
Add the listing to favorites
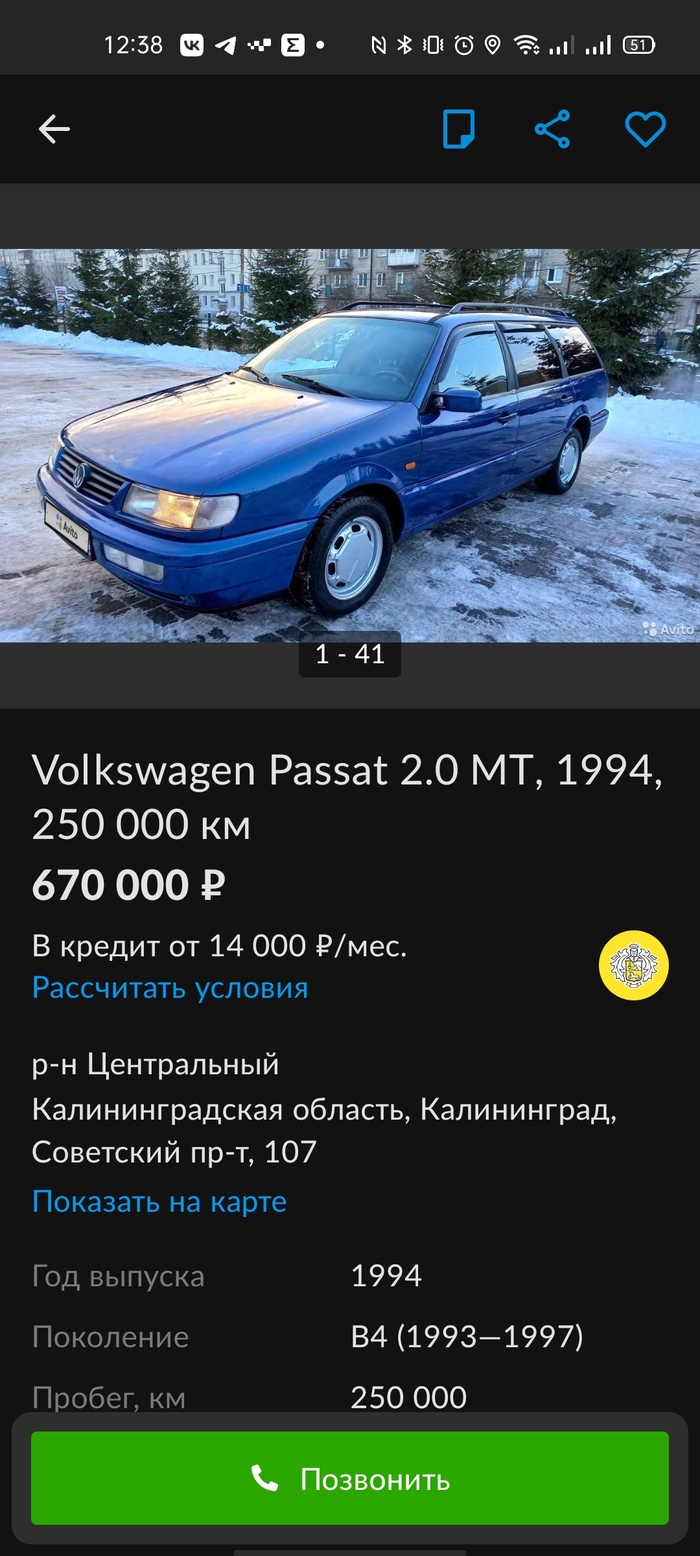pyautogui.click(x=645, y=129)
